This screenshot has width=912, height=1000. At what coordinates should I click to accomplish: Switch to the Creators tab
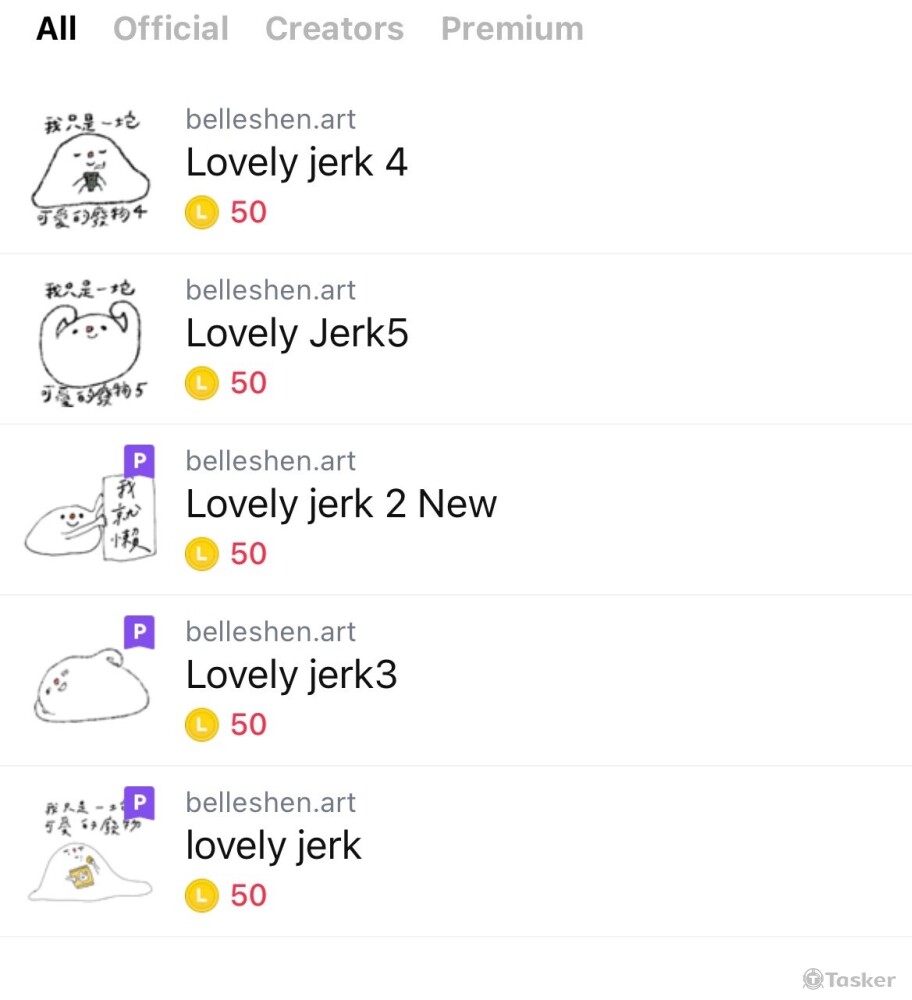click(x=334, y=29)
